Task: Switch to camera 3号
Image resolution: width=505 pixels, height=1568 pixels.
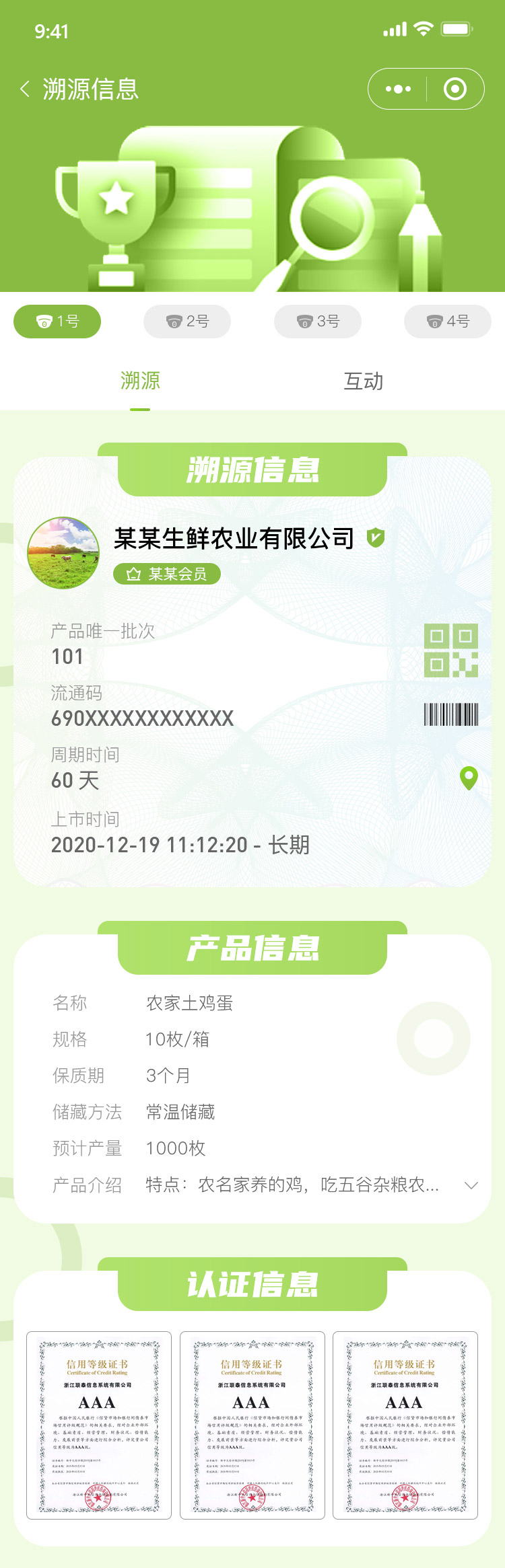Action: [x=318, y=322]
